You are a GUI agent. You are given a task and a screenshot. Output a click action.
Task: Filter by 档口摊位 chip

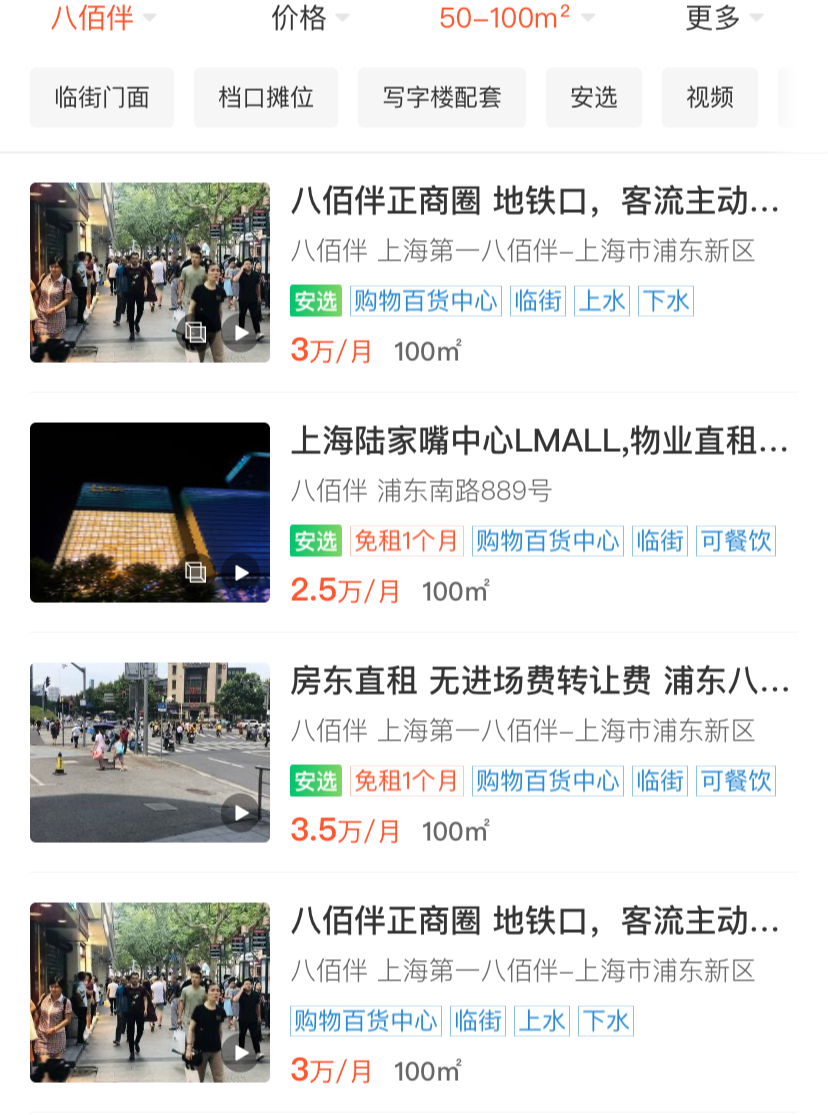point(266,98)
